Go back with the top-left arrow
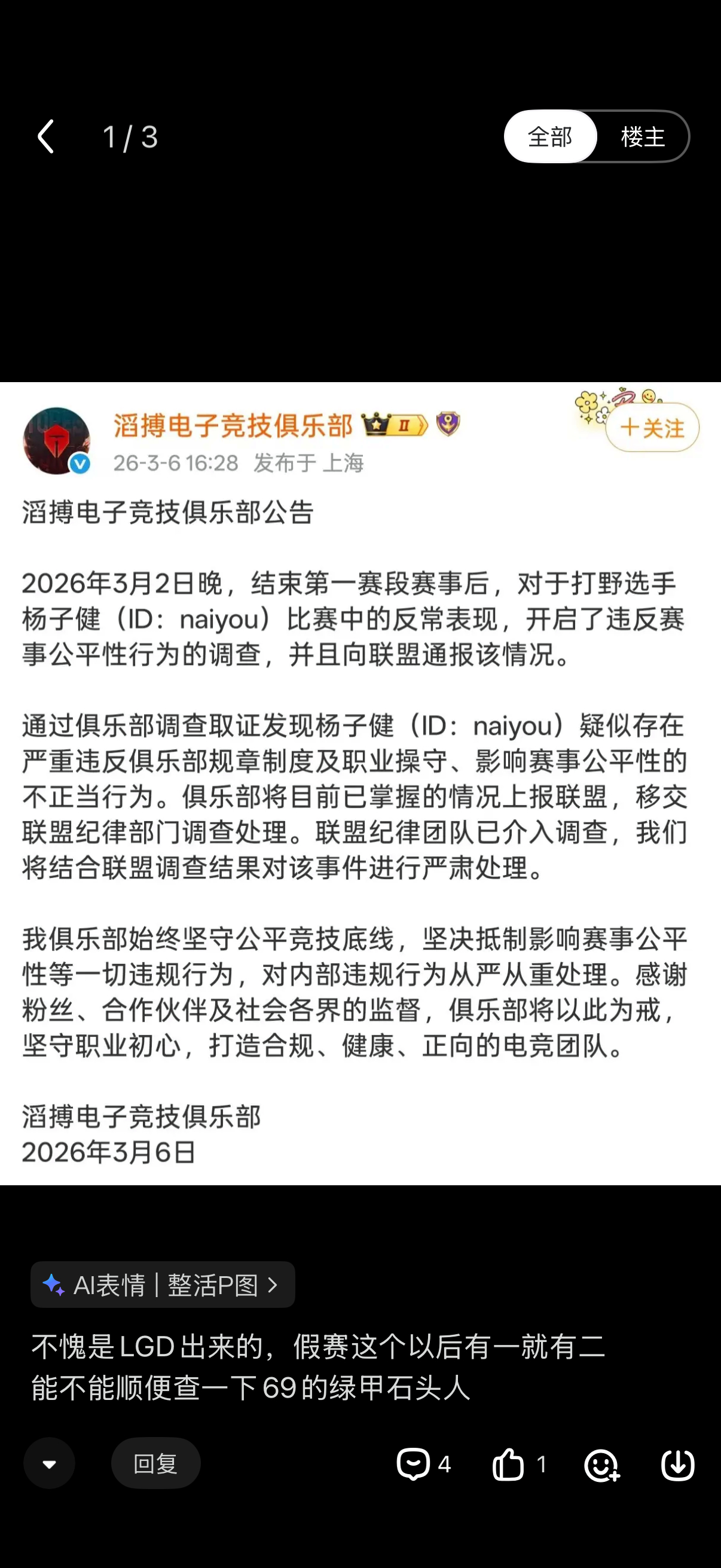Viewport: 721px width, 1568px height. click(x=46, y=136)
